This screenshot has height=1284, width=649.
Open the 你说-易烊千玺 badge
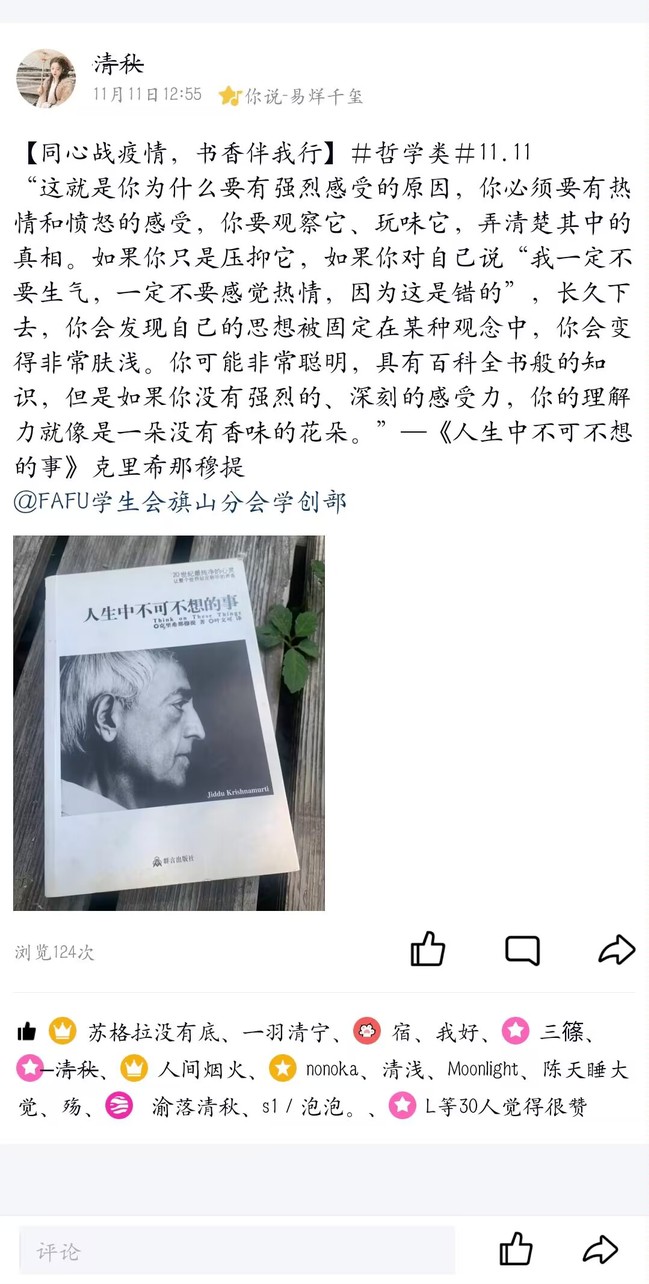point(291,96)
